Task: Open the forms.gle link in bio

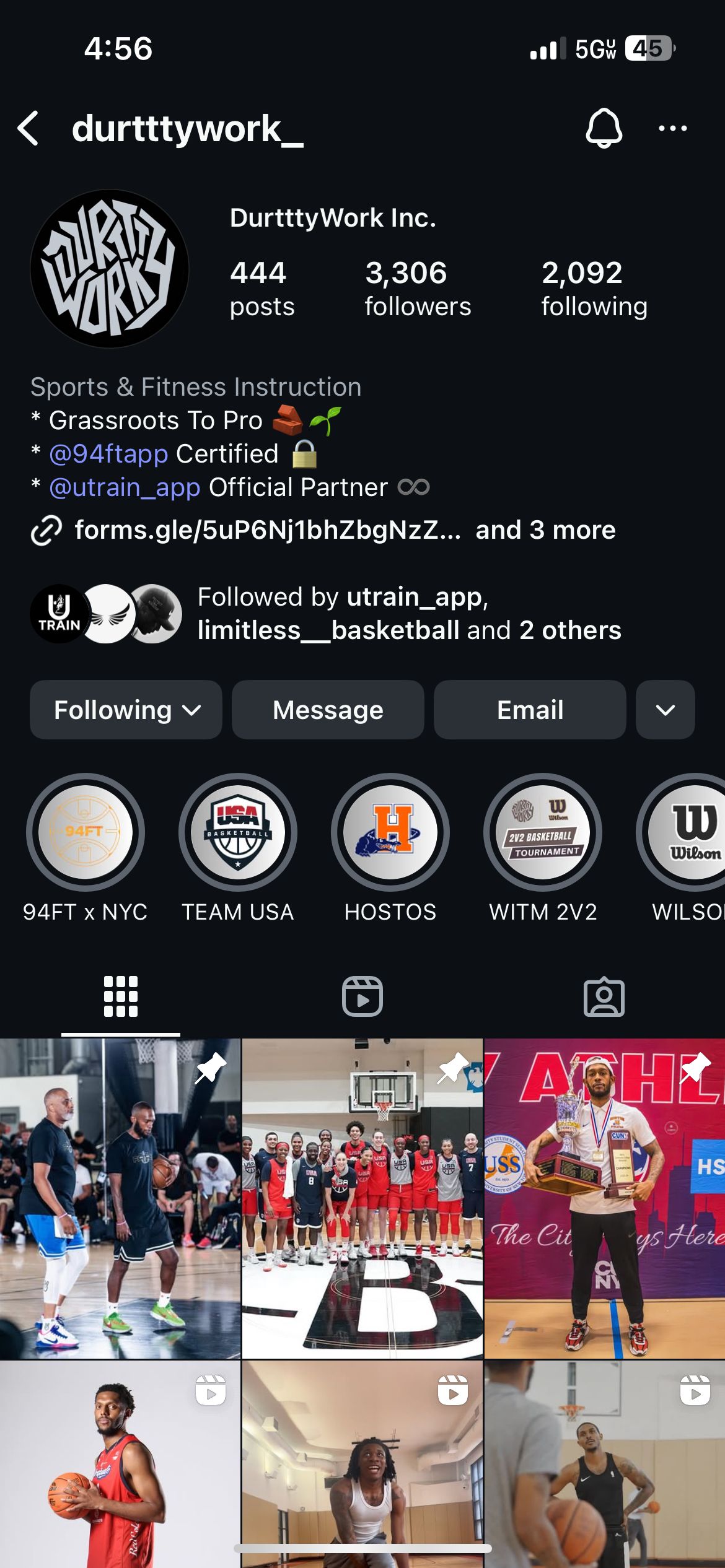Action: (x=268, y=530)
